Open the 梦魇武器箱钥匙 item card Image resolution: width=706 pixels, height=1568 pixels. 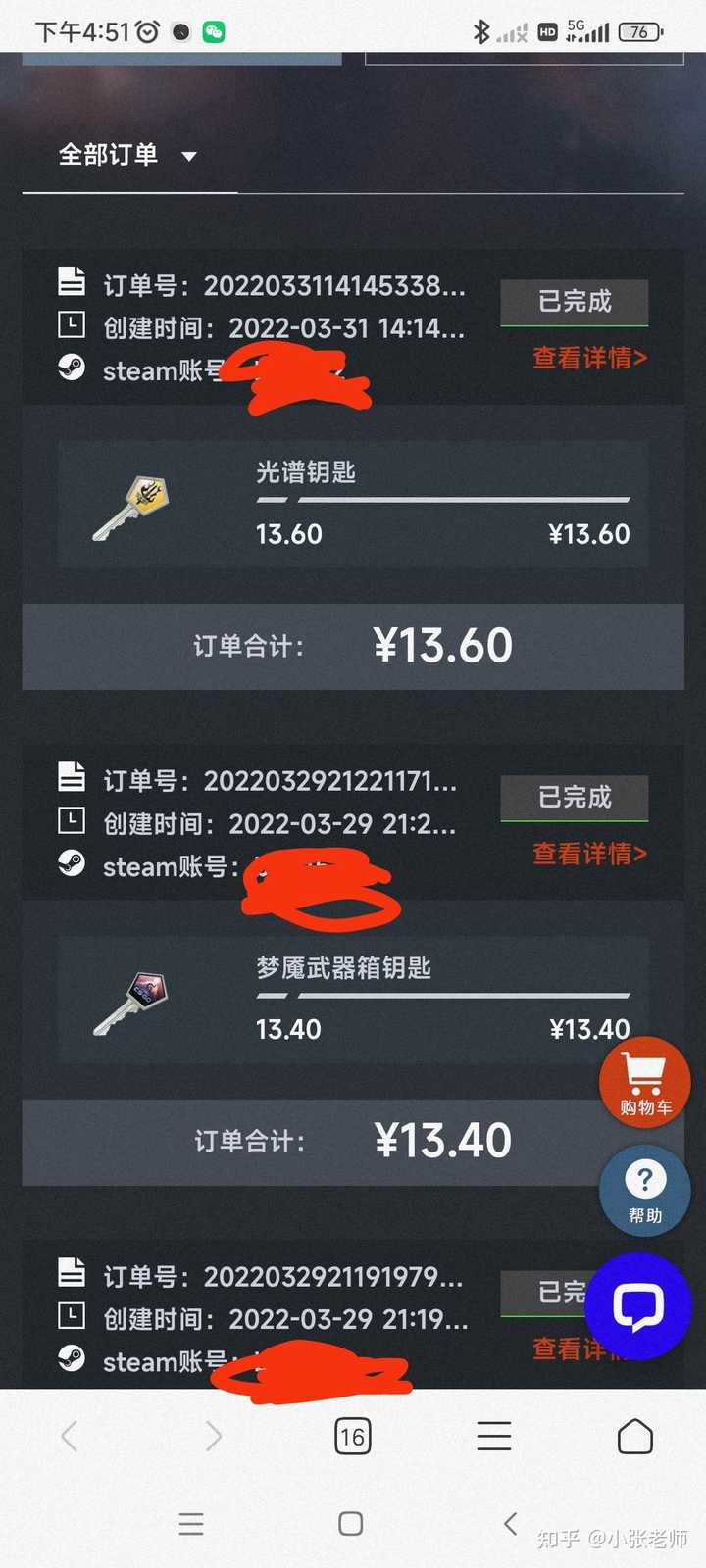tap(353, 1000)
